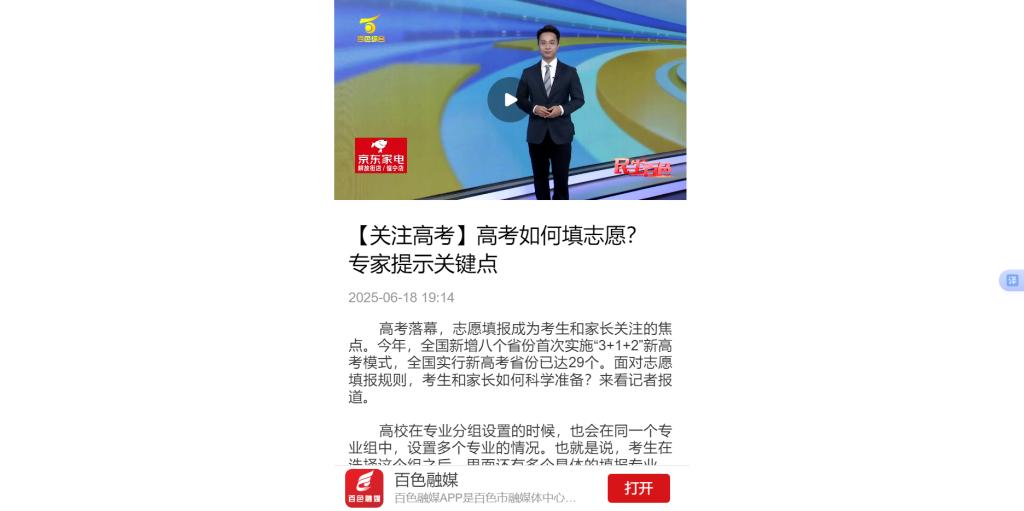Open the translate floating icon
This screenshot has width=1024, height=511.
click(1012, 281)
